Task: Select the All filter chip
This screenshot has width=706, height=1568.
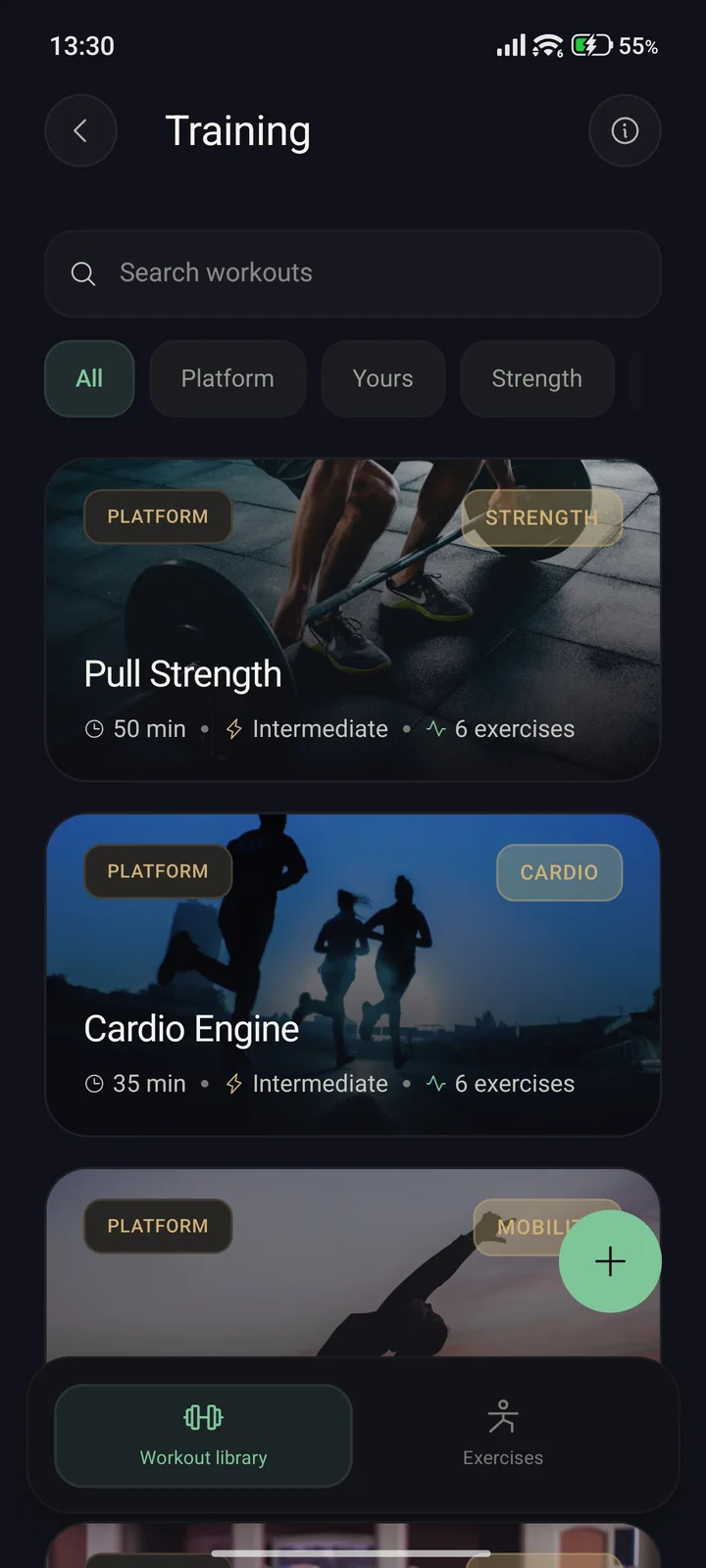Action: coord(89,378)
